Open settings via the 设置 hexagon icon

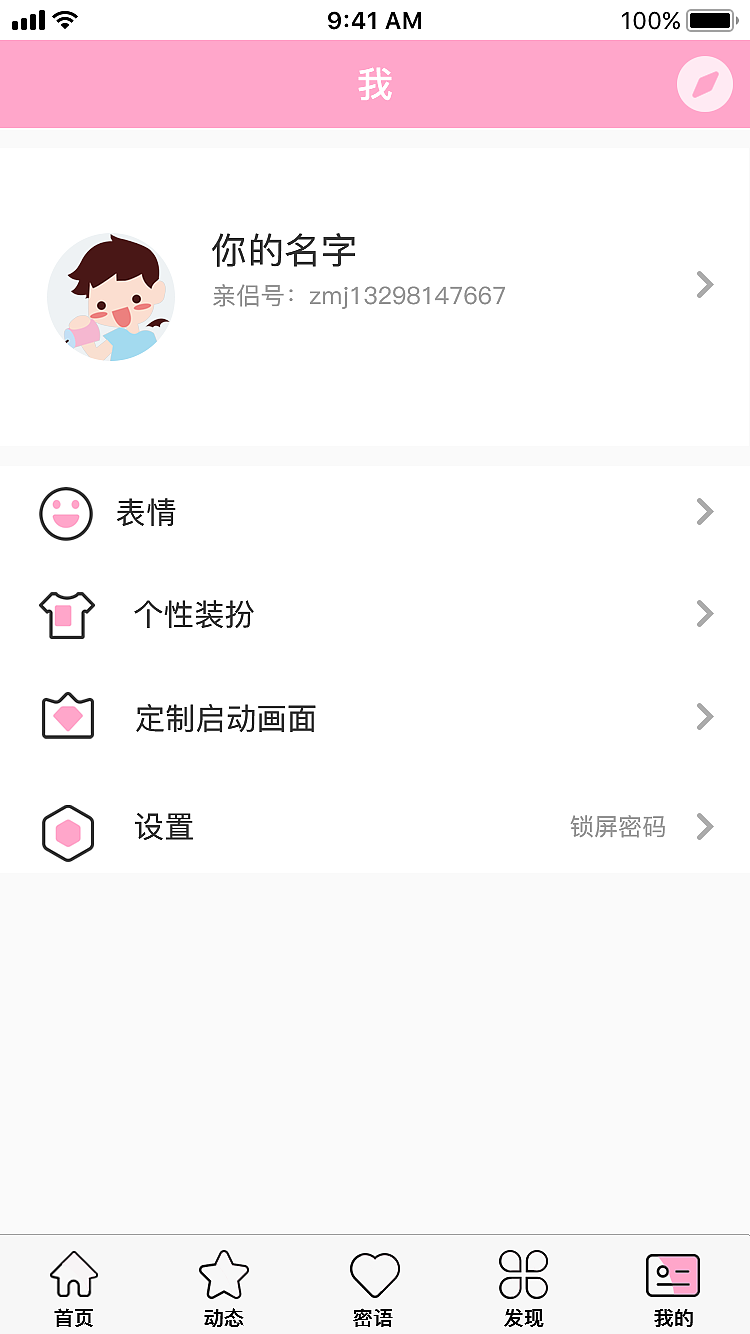pos(66,831)
